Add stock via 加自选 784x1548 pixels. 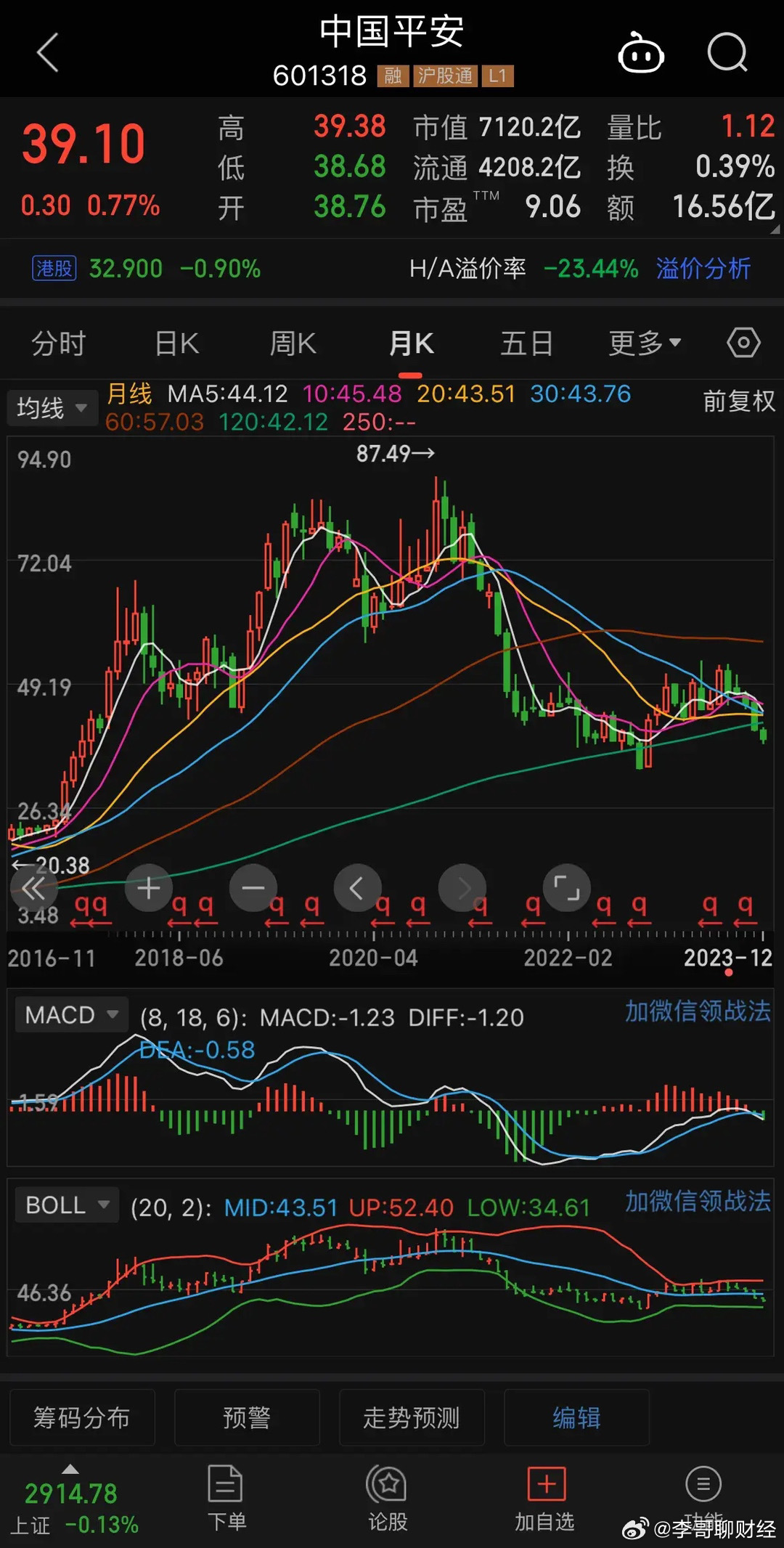click(545, 1497)
